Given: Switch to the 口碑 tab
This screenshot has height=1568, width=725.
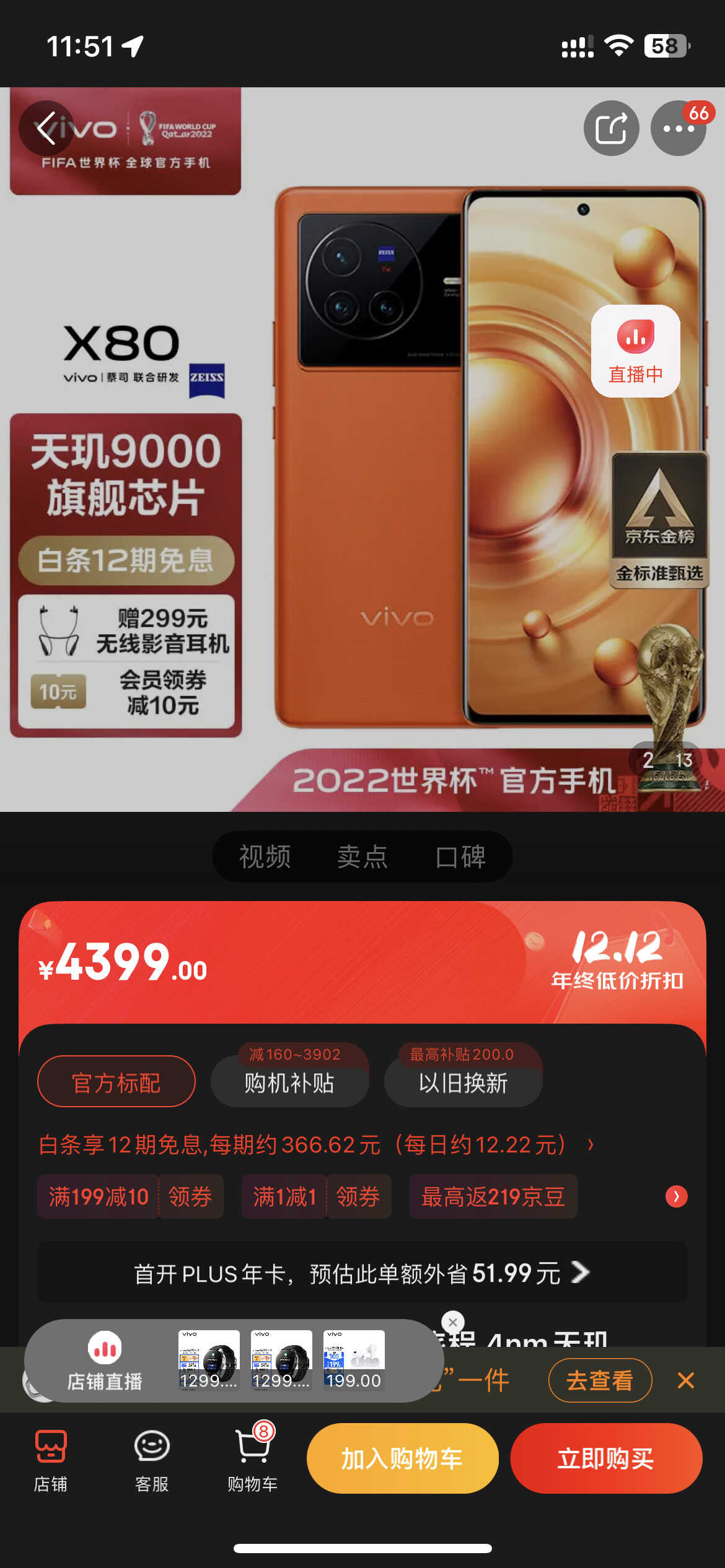Looking at the screenshot, I should click(x=460, y=856).
